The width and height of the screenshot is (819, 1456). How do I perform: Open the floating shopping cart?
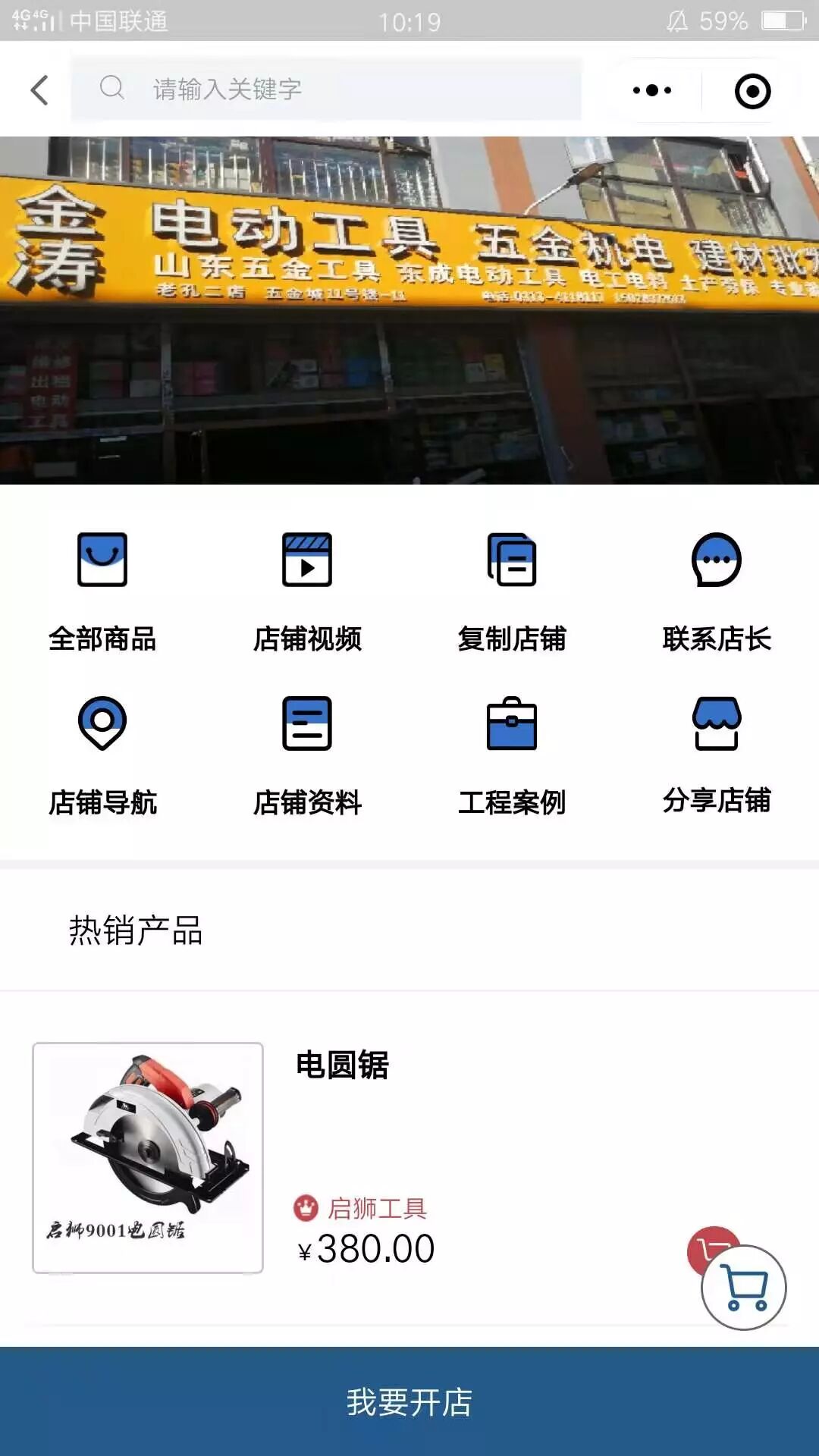coord(745,1288)
